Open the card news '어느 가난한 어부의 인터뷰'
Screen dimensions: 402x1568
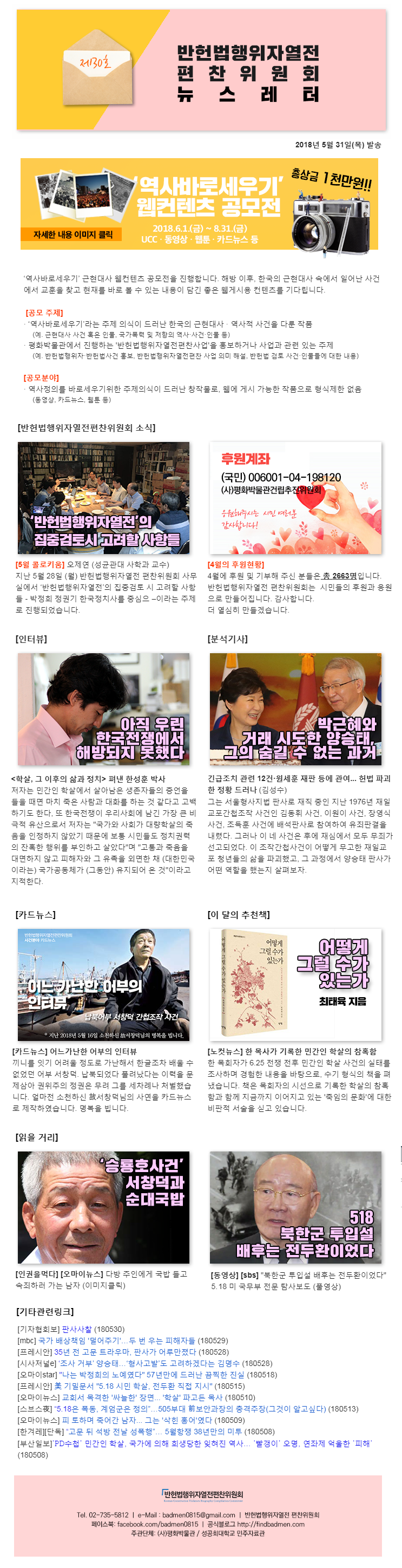103,984
